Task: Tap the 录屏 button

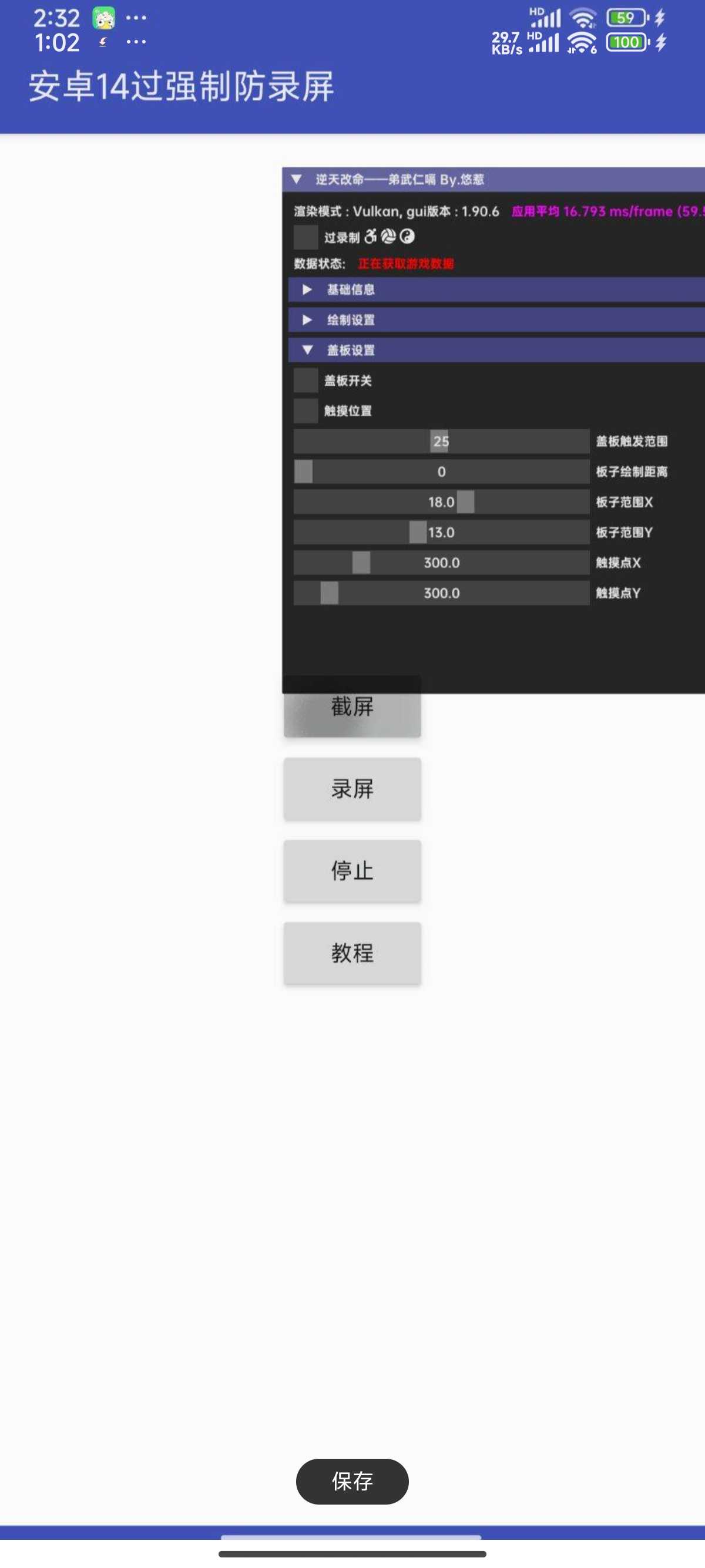Action: 352,789
